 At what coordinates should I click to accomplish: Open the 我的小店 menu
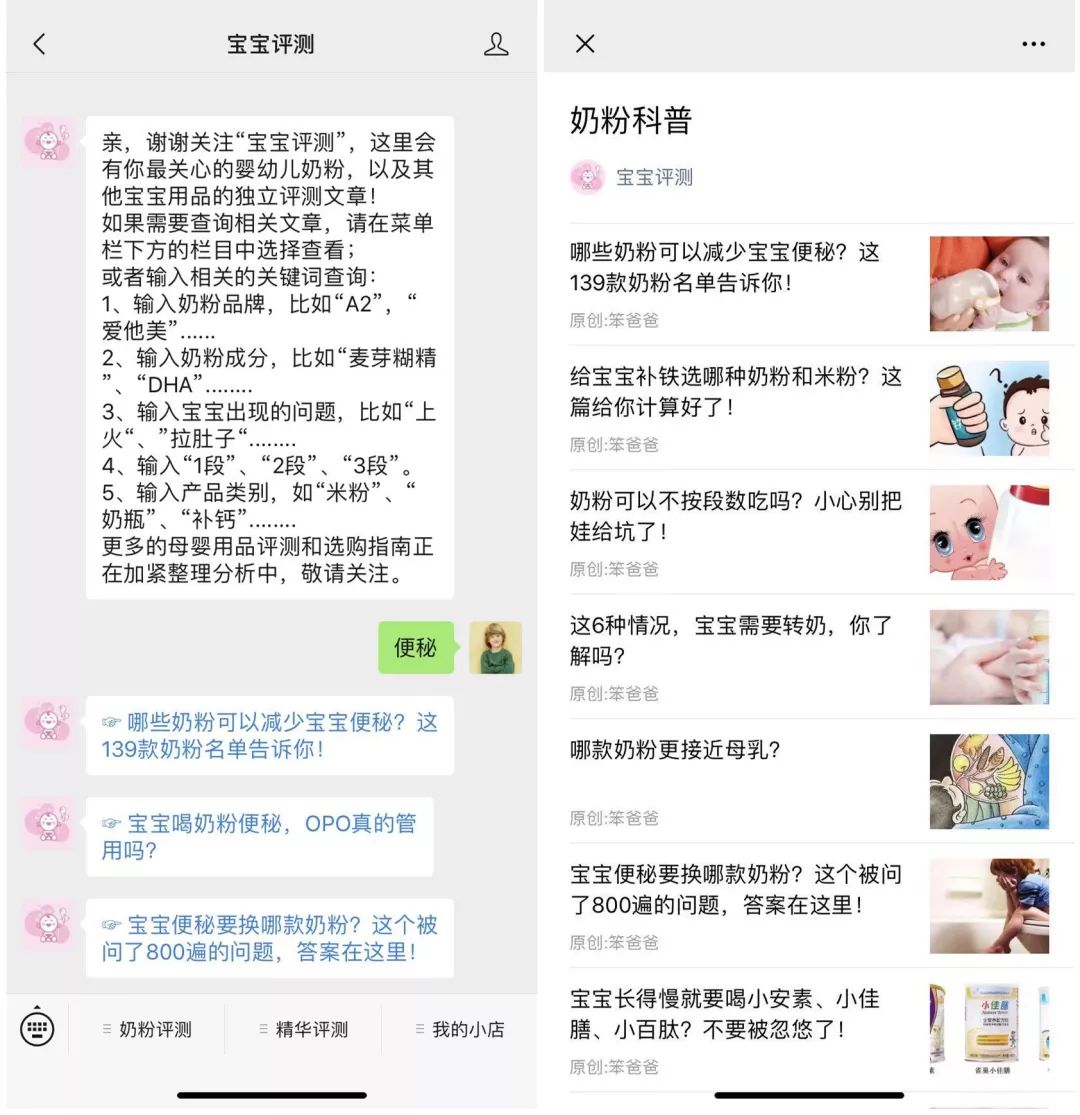460,1029
